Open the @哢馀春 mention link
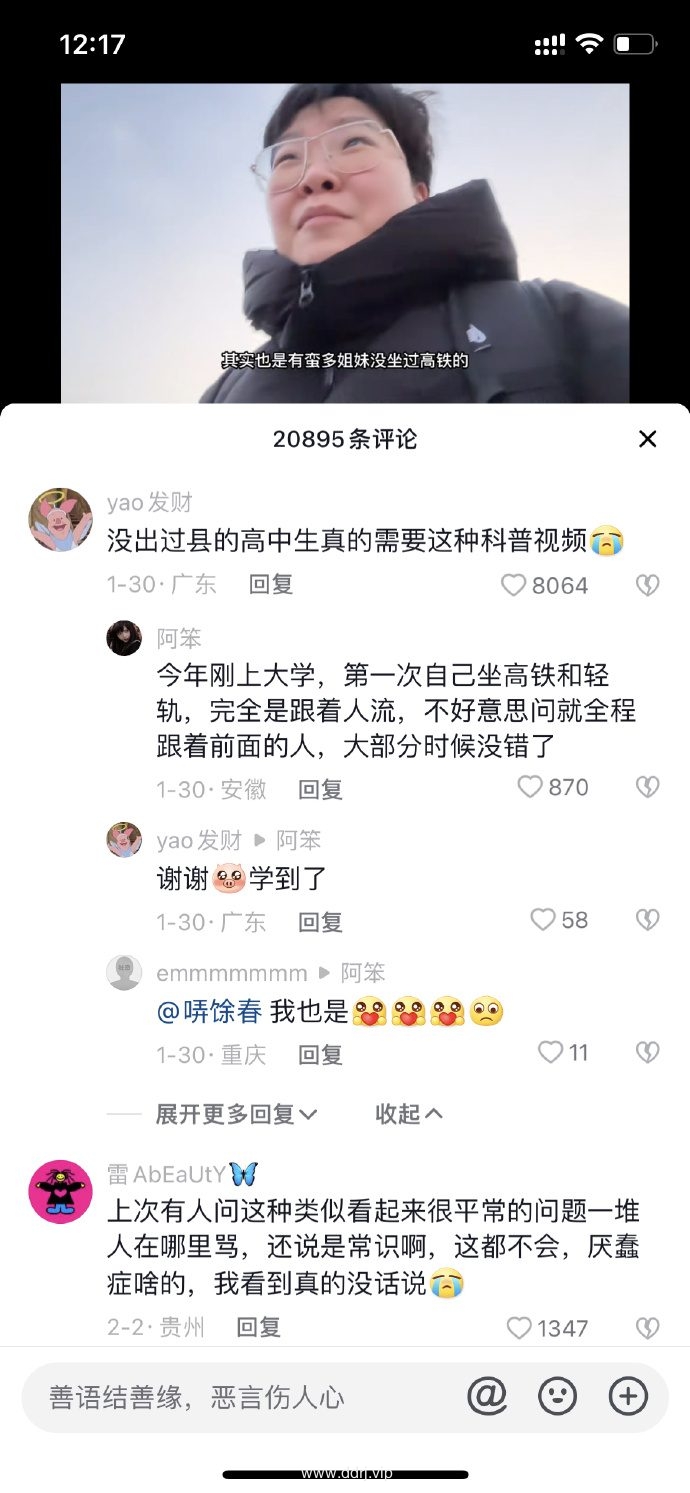690x1493 pixels. pos(210,1012)
